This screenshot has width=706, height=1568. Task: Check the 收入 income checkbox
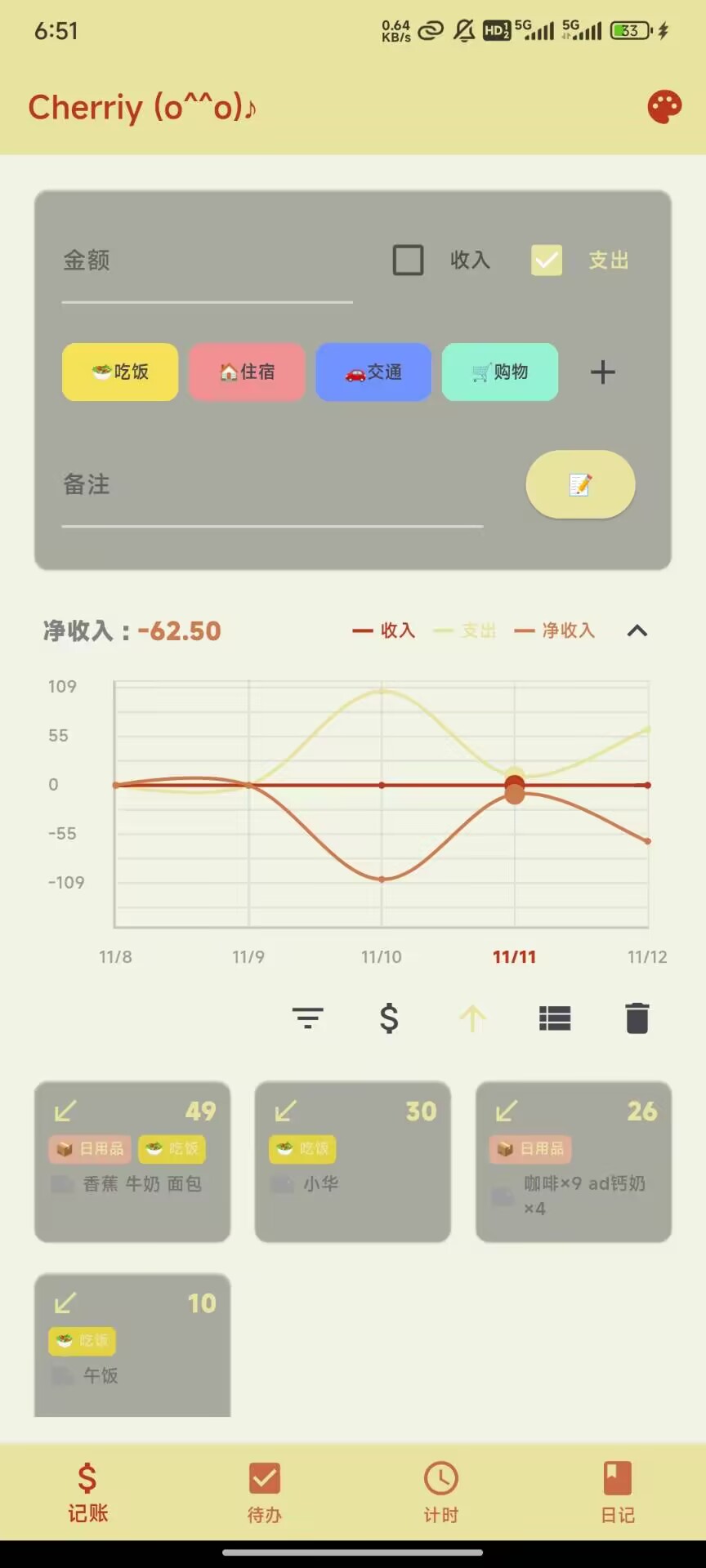[x=408, y=261]
